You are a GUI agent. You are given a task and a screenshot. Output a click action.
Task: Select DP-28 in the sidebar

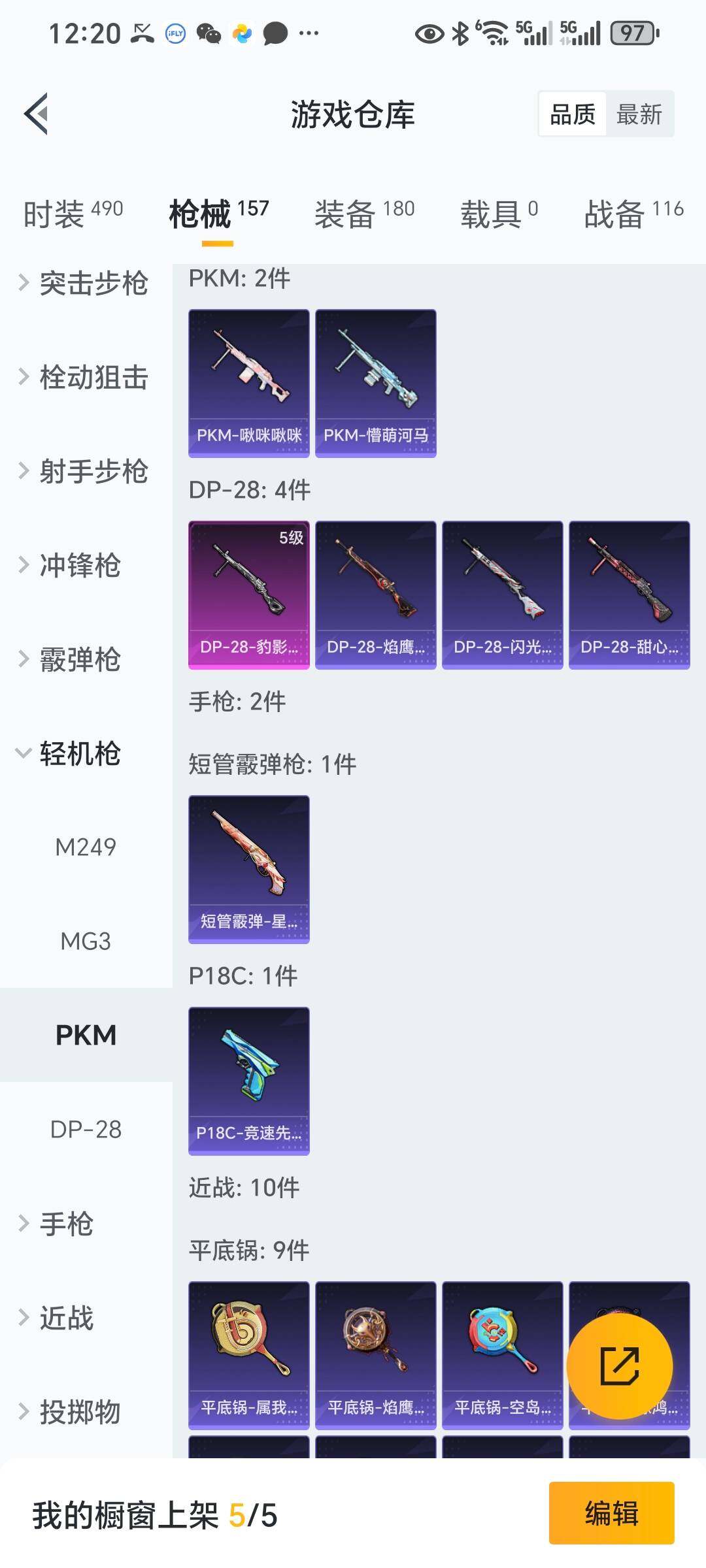[86, 1130]
